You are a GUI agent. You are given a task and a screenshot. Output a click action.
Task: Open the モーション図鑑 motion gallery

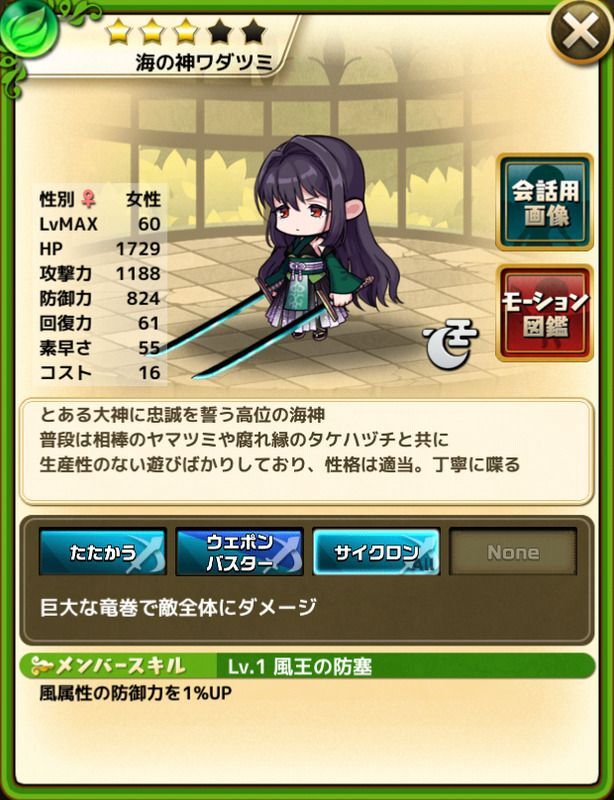coord(543,312)
